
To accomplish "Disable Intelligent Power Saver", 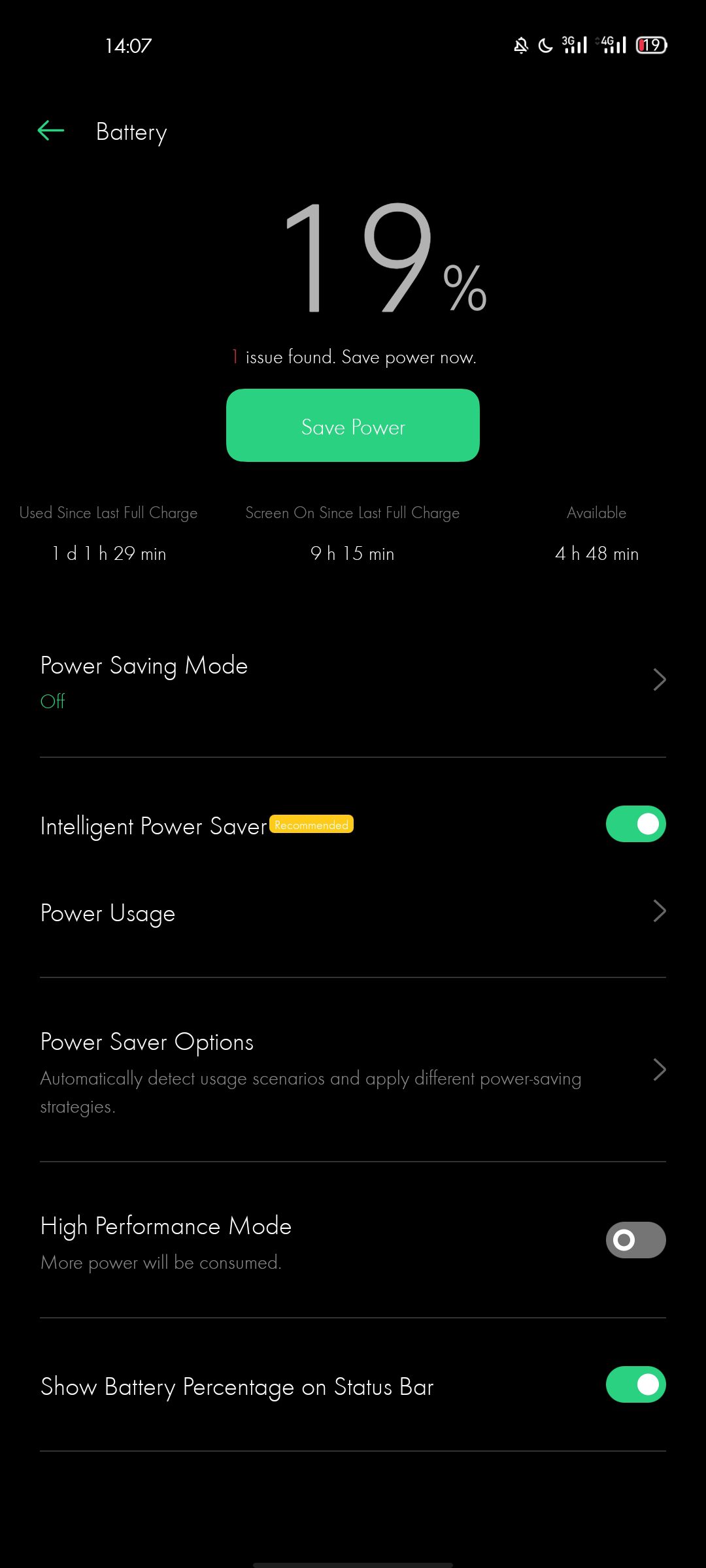I will [635, 824].
